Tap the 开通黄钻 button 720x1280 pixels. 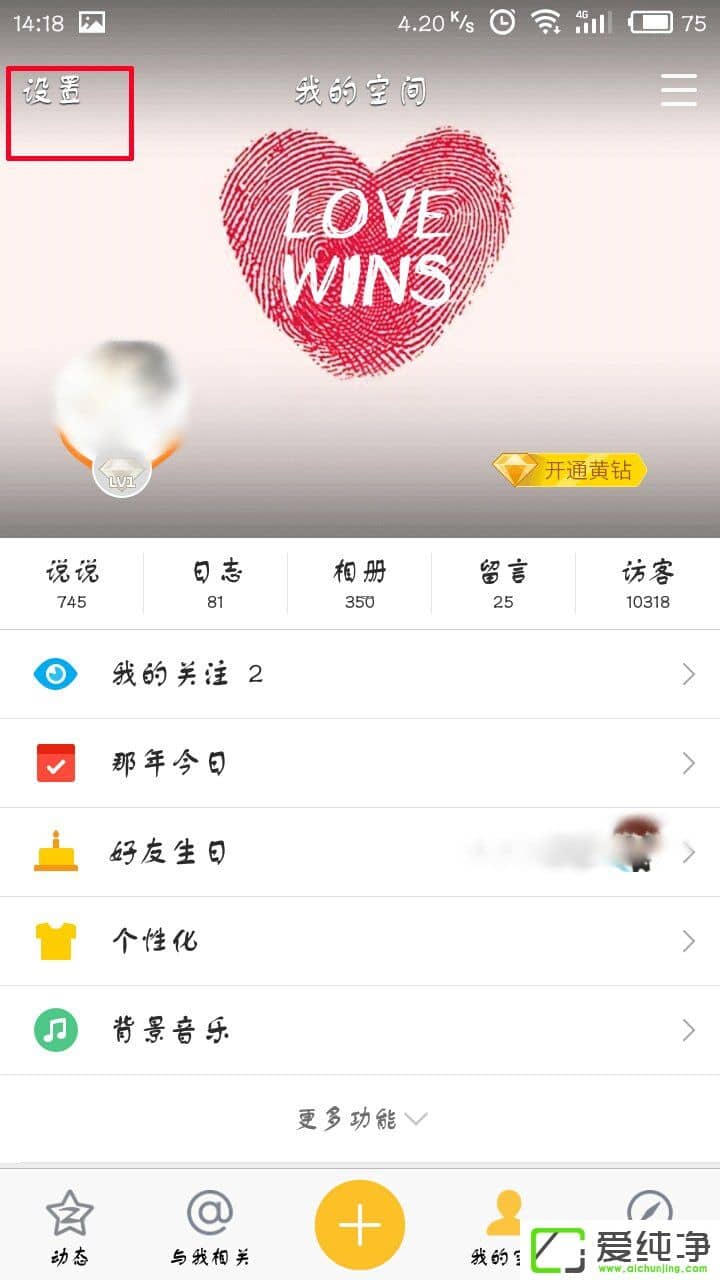pos(570,469)
